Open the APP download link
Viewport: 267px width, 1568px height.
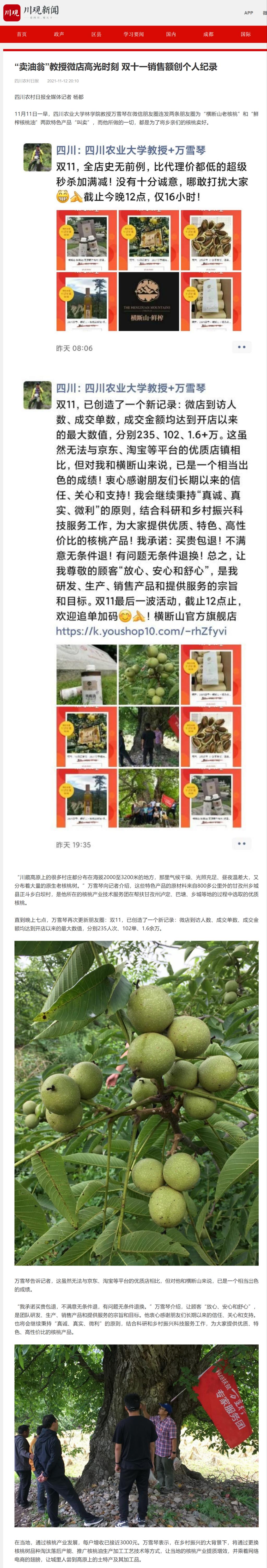pos(248,13)
